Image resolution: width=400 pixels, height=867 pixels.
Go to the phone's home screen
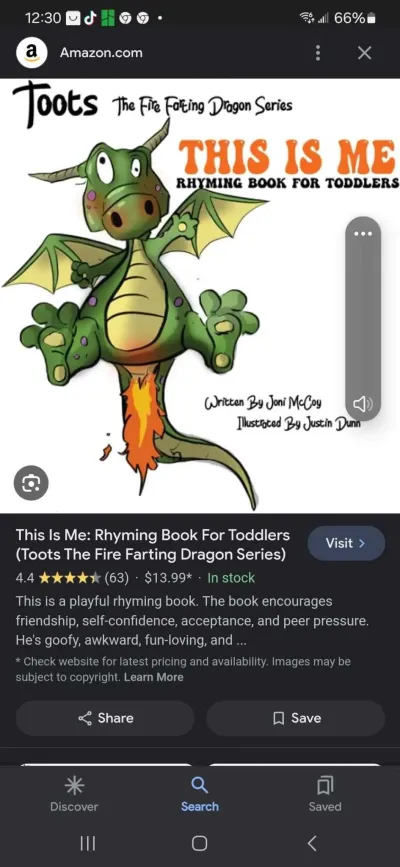point(200,843)
